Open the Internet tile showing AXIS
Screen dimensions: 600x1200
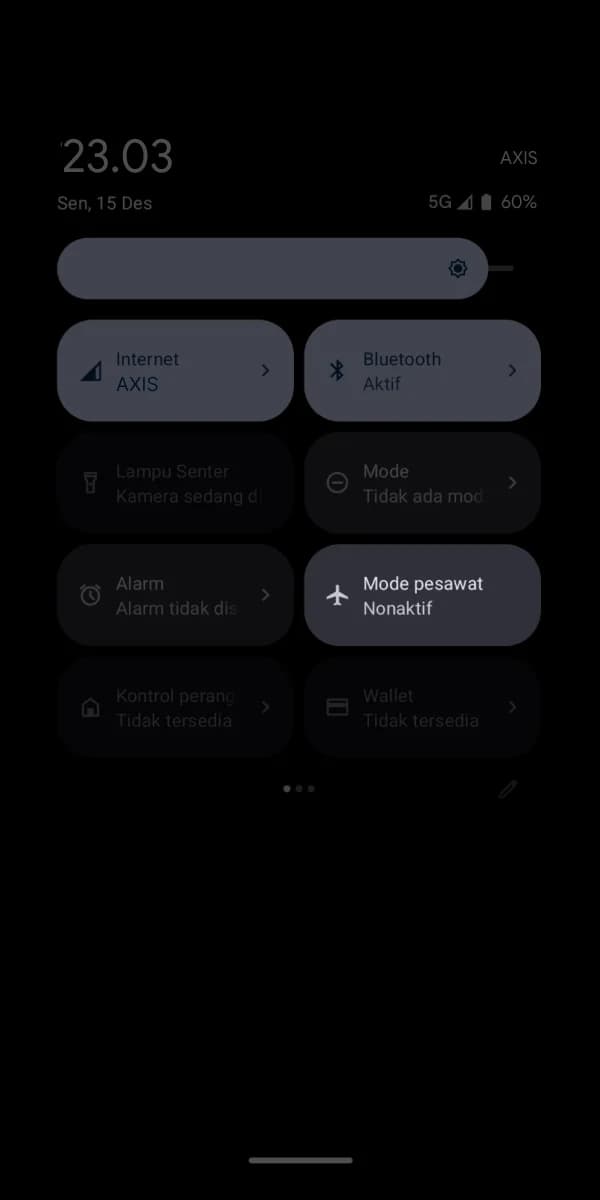click(x=175, y=371)
